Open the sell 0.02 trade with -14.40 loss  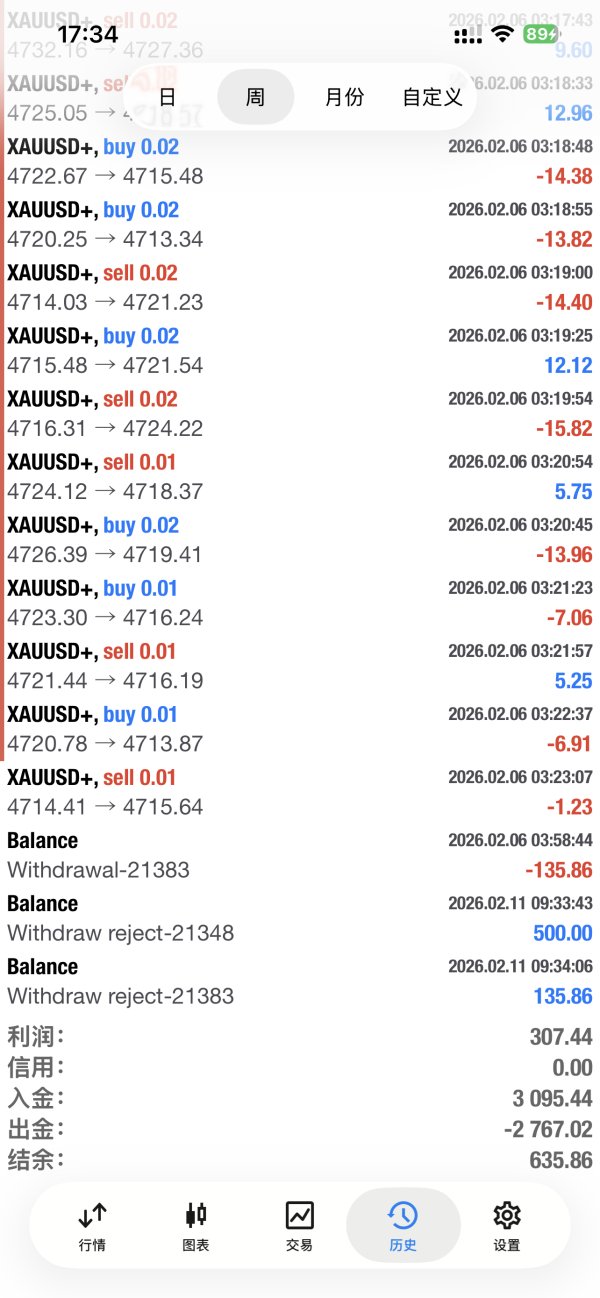point(300,287)
